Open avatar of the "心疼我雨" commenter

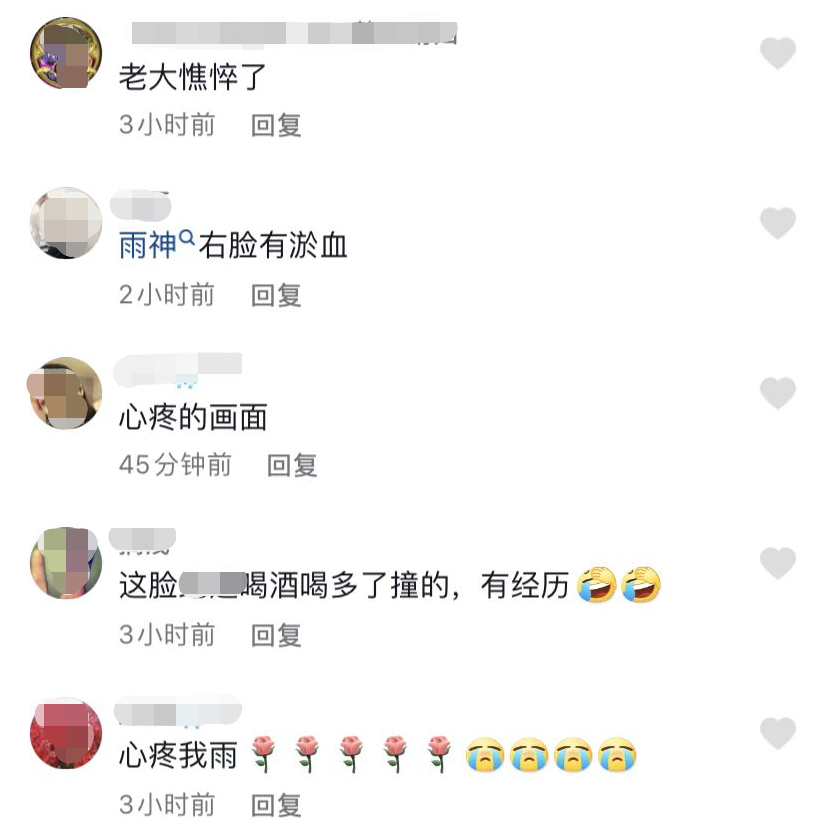coord(66,733)
